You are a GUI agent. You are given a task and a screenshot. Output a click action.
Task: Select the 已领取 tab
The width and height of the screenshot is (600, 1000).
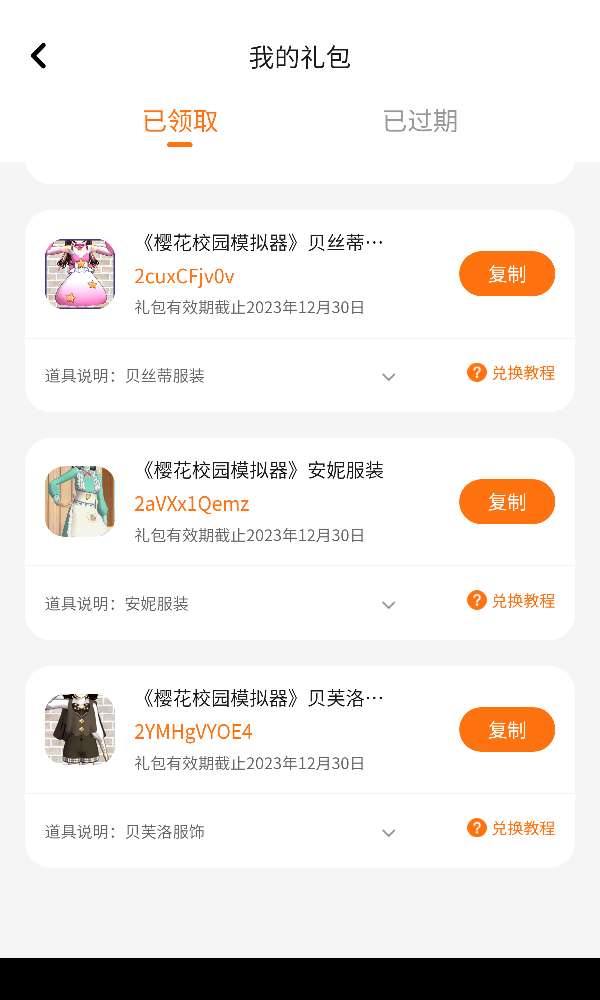tap(180, 121)
